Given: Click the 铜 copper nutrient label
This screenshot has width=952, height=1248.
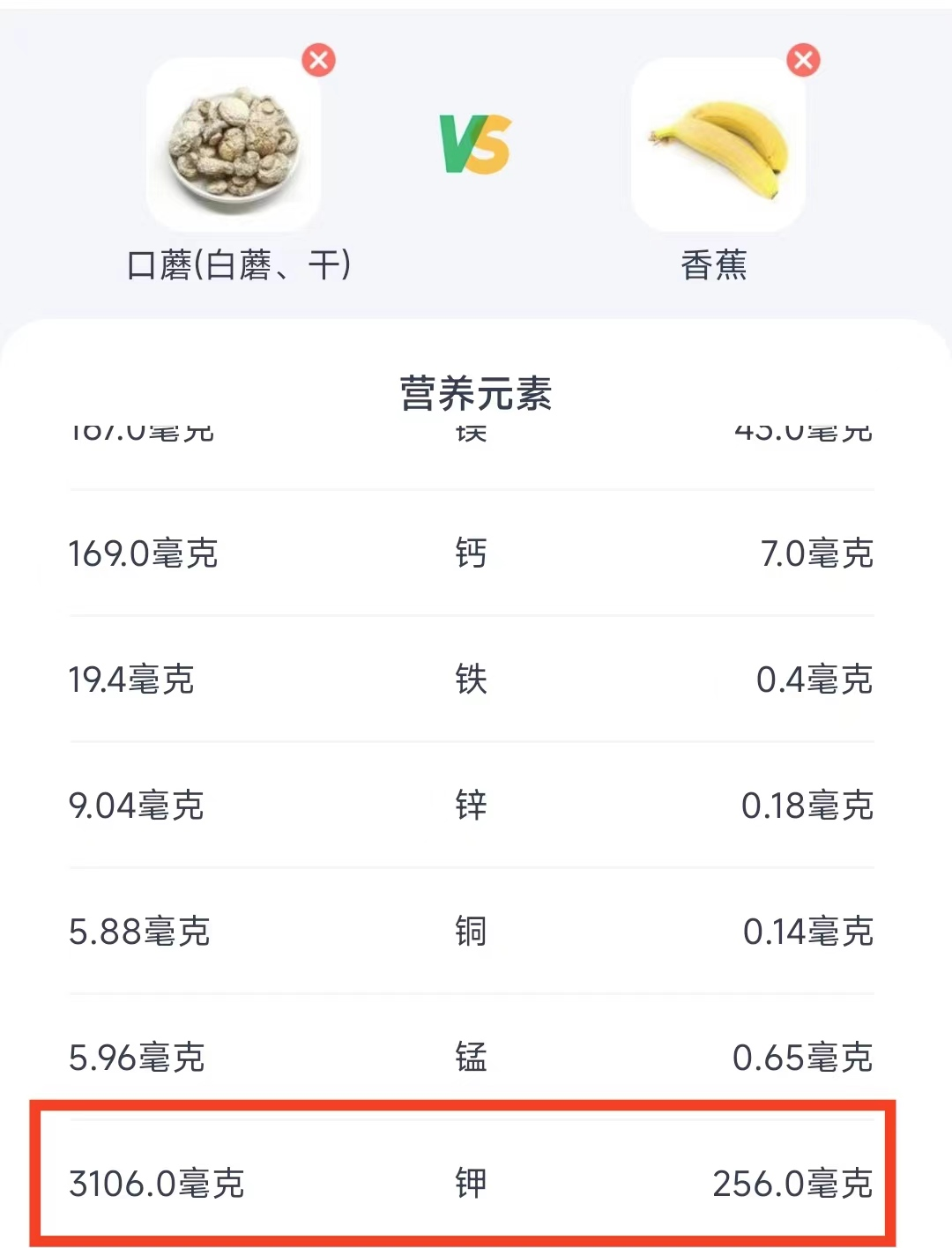Looking at the screenshot, I should 470,930.
